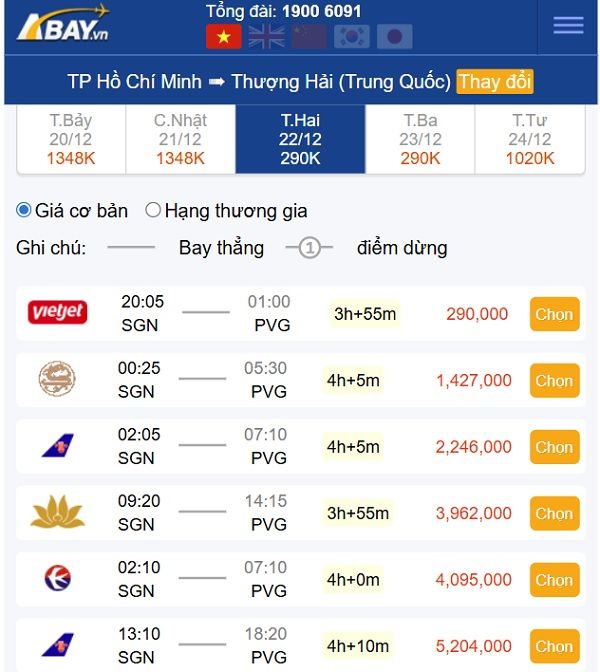
Task: Chọn the 4,095,000 flight at 02:10
Action: click(554, 580)
